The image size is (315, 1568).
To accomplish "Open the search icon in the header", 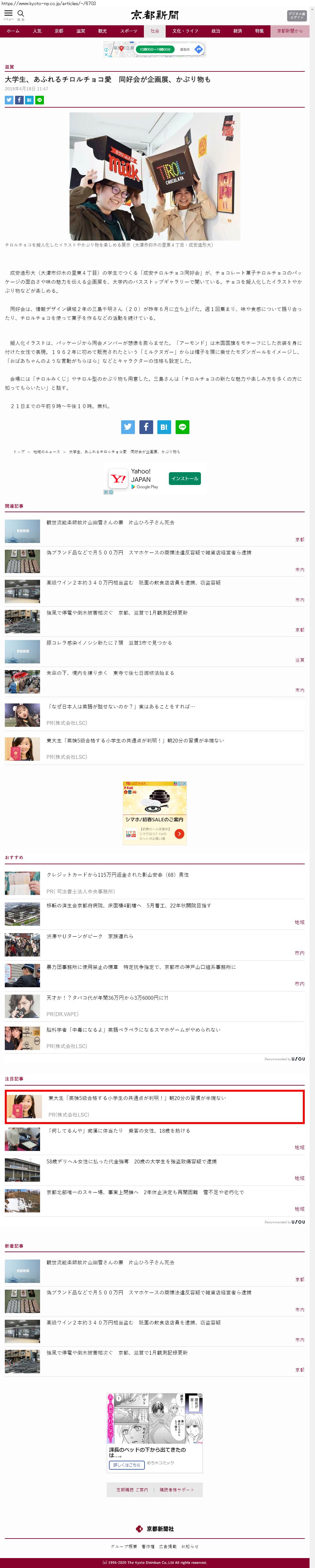I will tap(21, 14).
